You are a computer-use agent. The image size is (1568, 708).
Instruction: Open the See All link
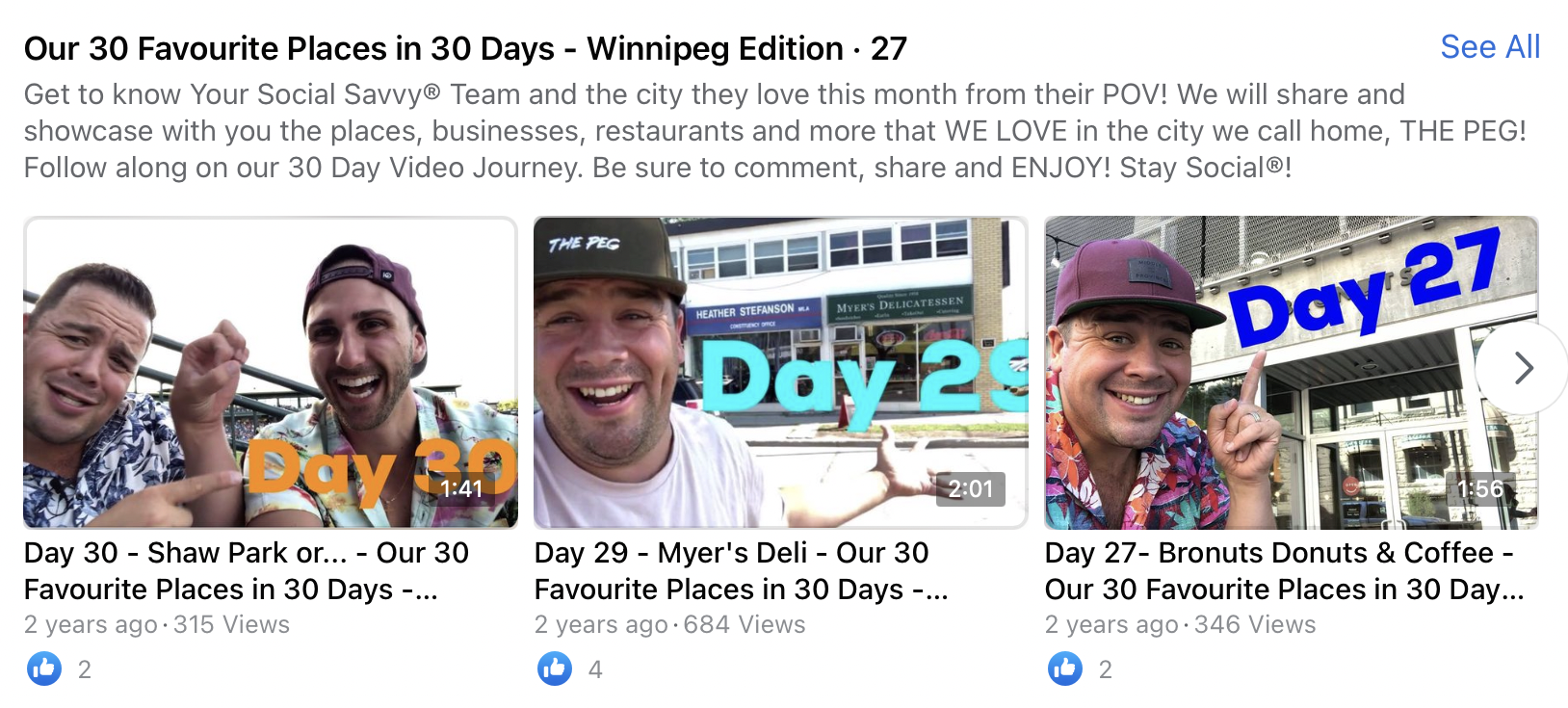click(x=1489, y=46)
